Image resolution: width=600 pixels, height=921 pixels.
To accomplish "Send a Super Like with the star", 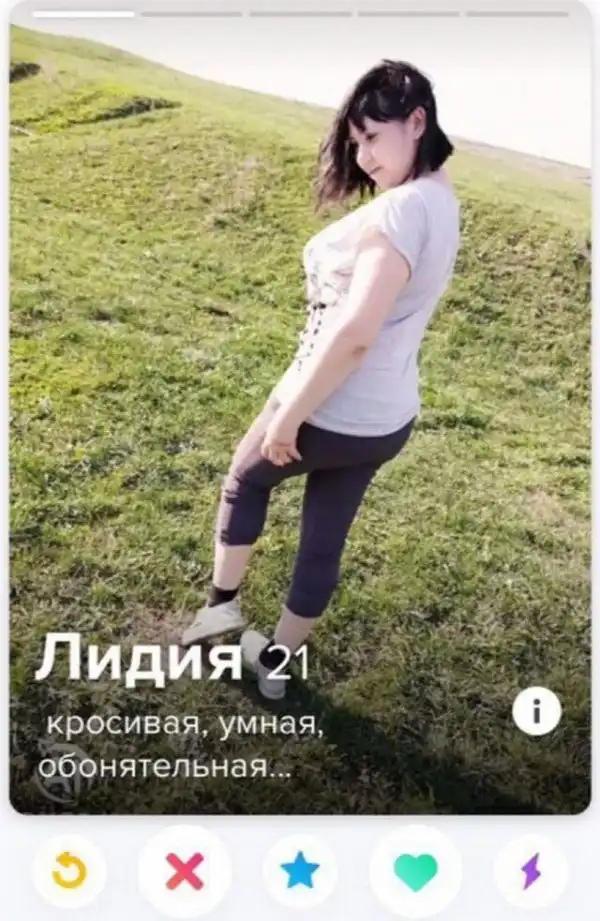I will [x=300, y=871].
